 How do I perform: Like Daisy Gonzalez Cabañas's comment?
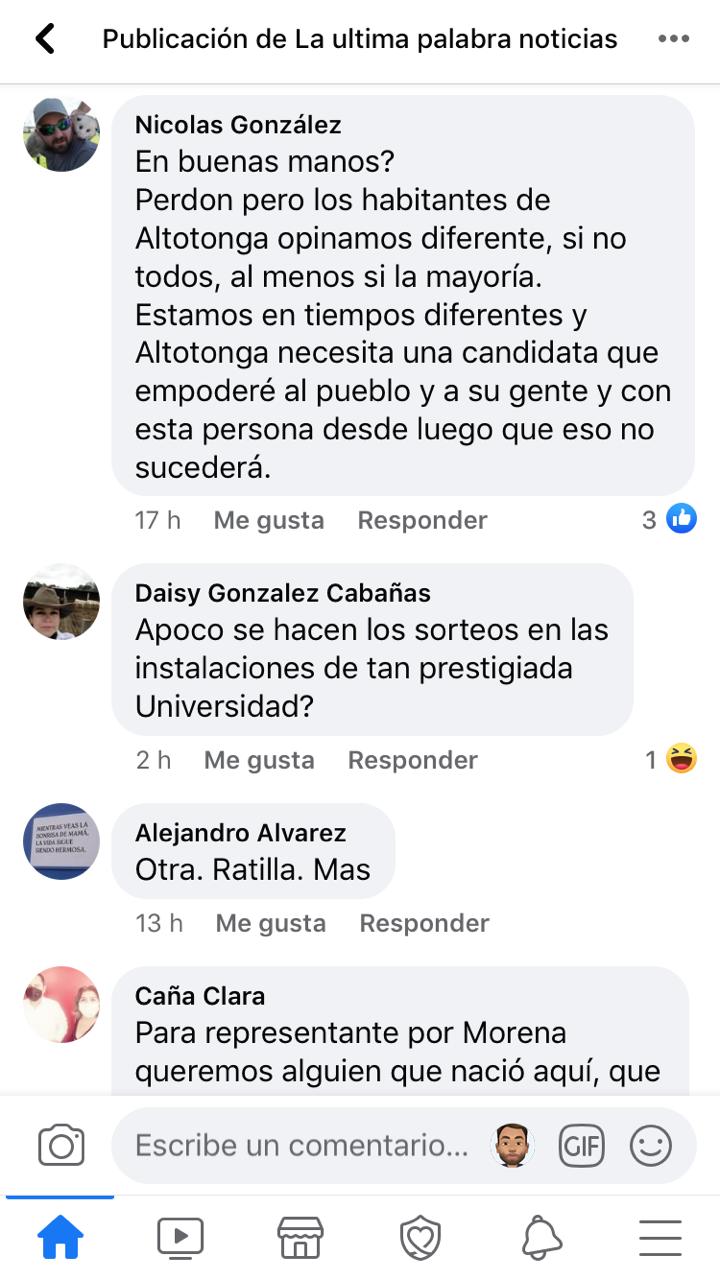point(259,760)
